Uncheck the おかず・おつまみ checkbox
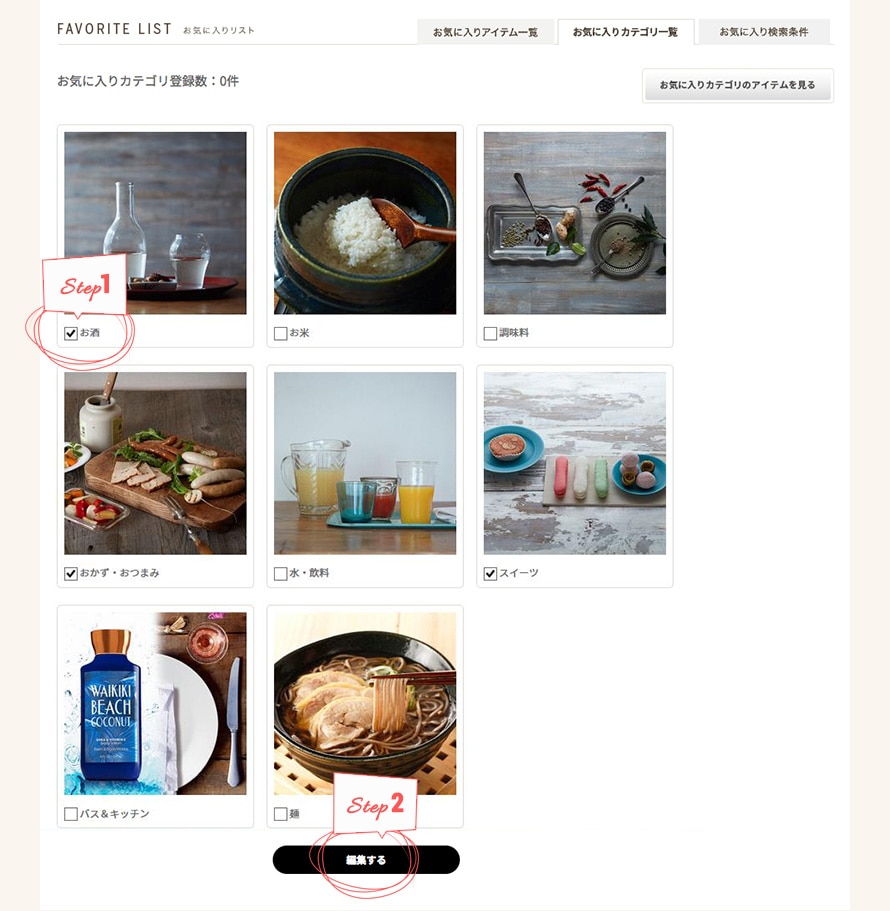 pyautogui.click(x=71, y=574)
